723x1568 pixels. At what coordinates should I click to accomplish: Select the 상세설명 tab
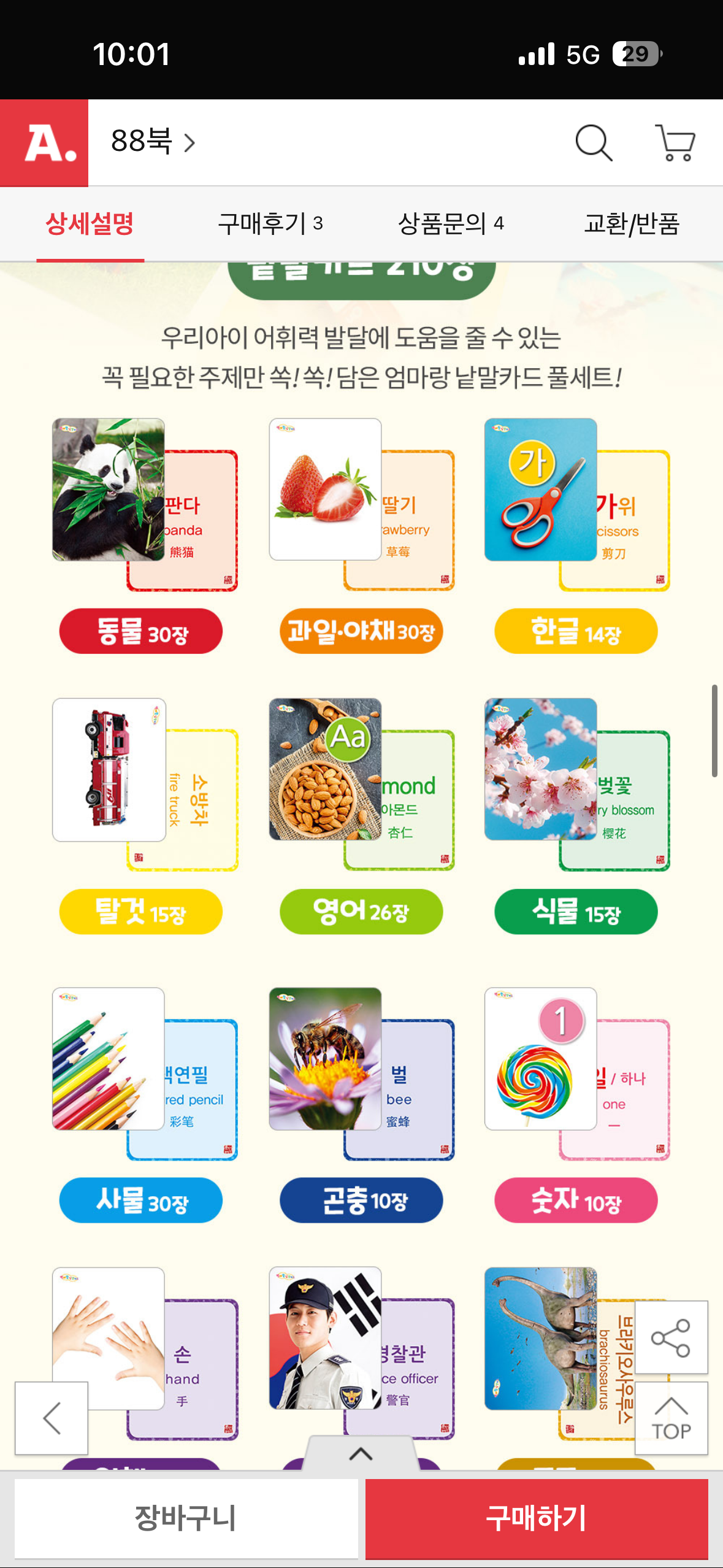[90, 224]
